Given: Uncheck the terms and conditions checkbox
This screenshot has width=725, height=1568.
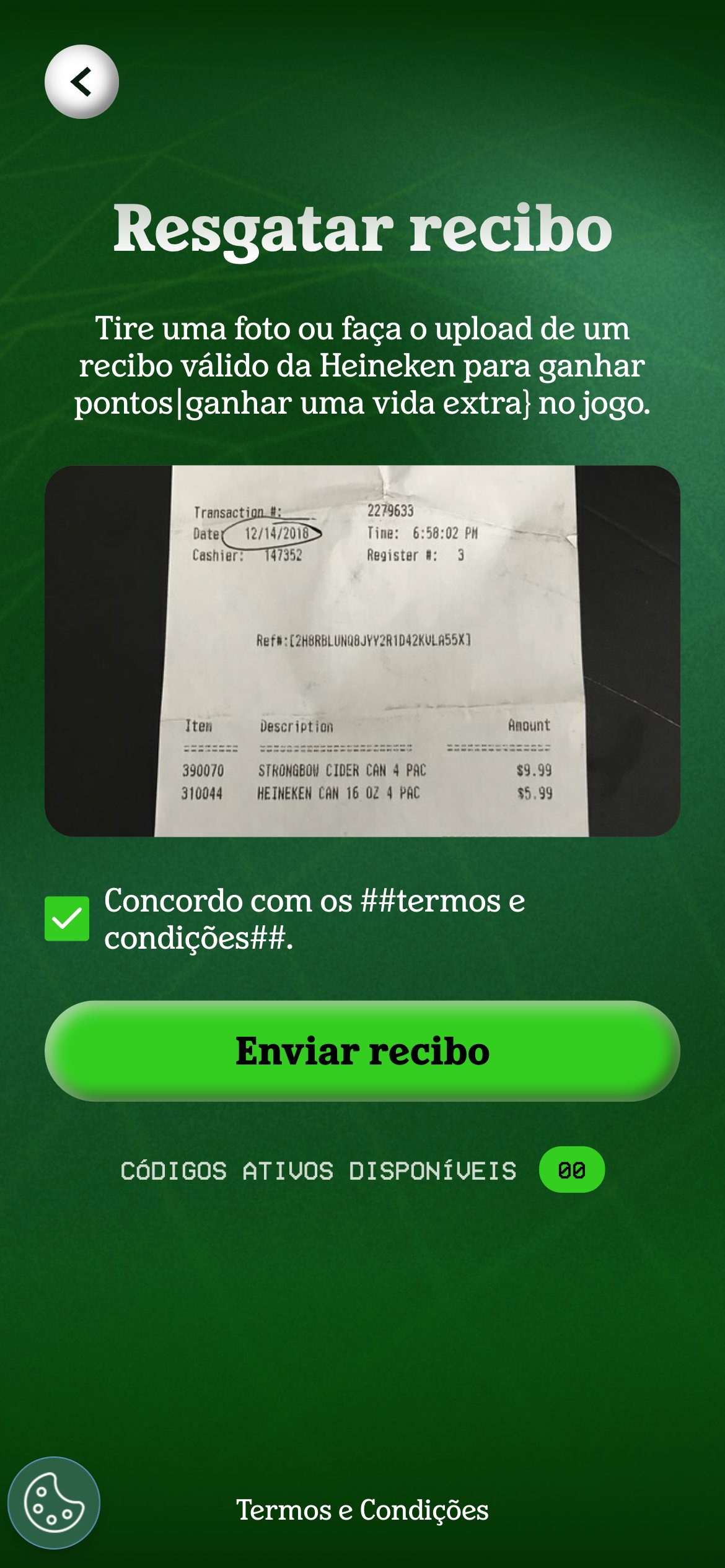Looking at the screenshot, I should click(67, 918).
